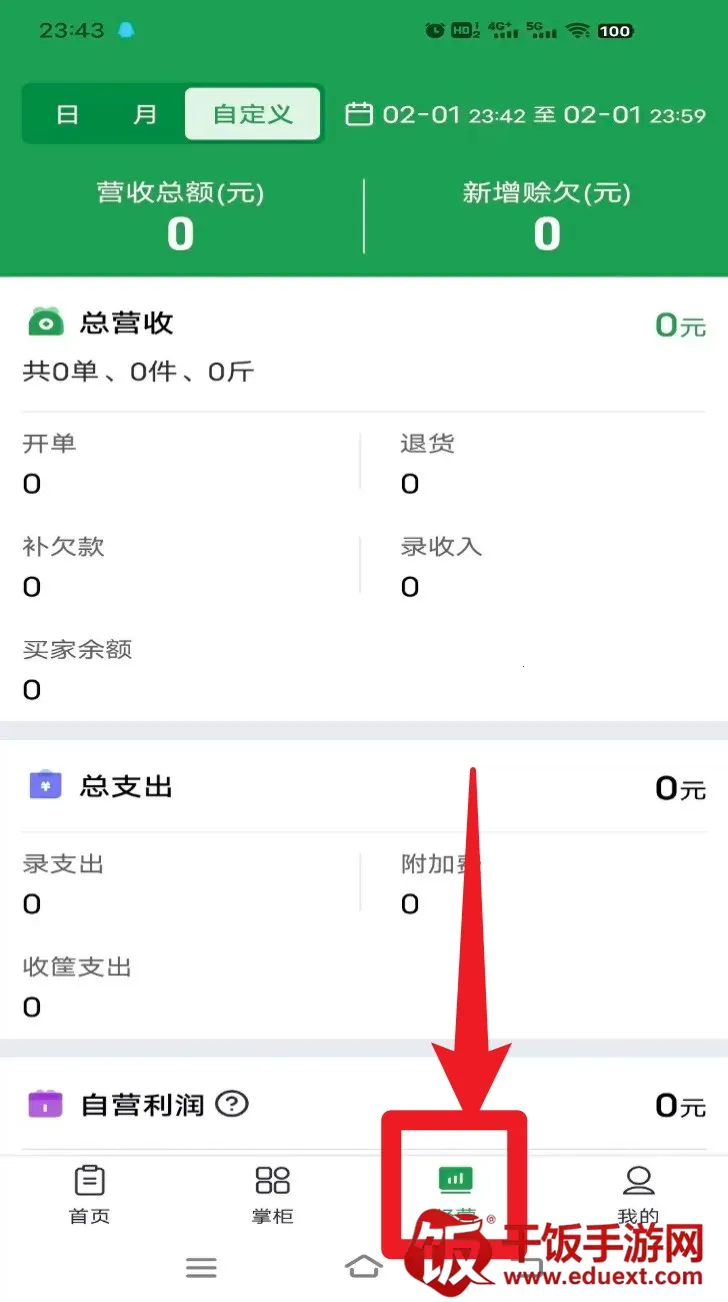Select the 掌柜 shopkeeper icon
The width and height of the screenshot is (728, 1302).
pyautogui.click(x=271, y=1180)
